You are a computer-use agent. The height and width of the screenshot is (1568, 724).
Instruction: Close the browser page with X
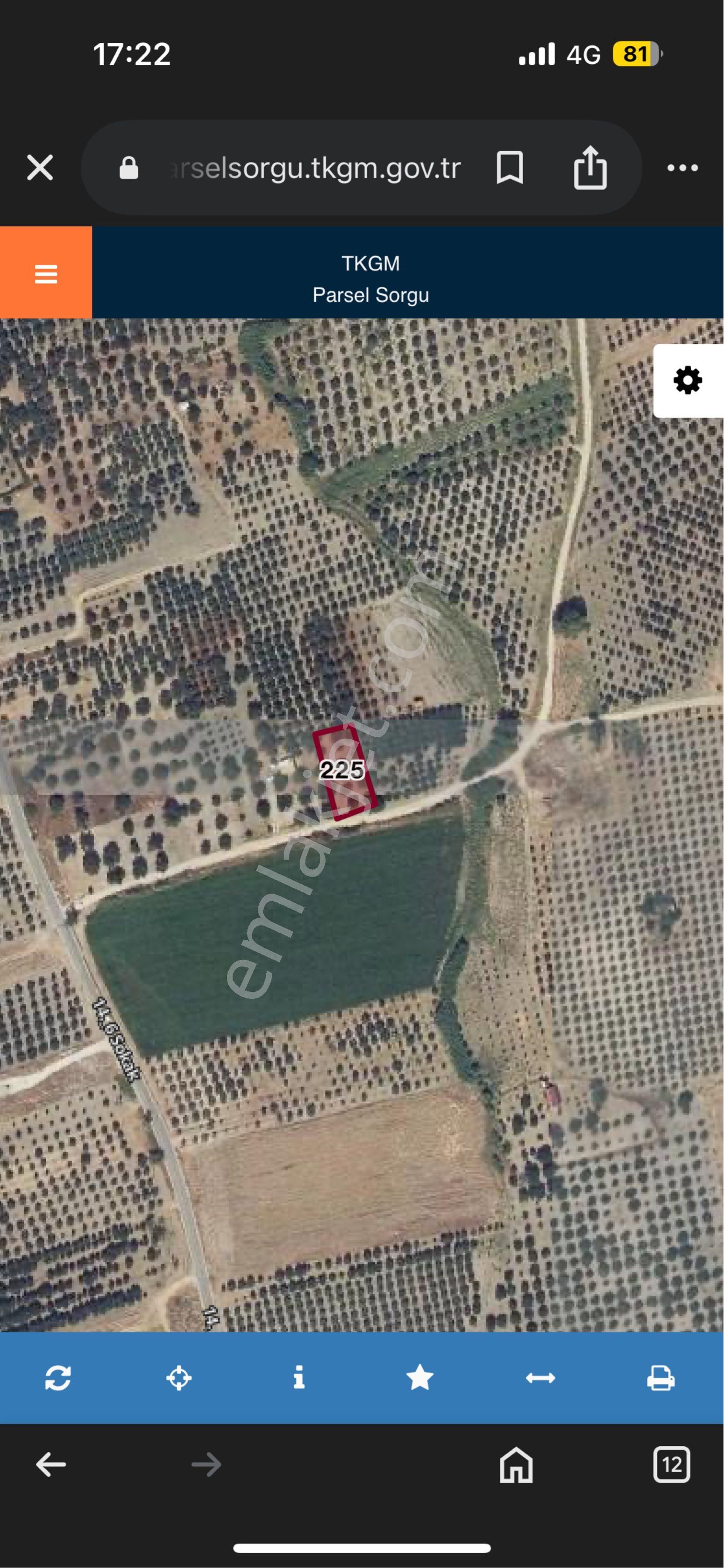click(40, 167)
